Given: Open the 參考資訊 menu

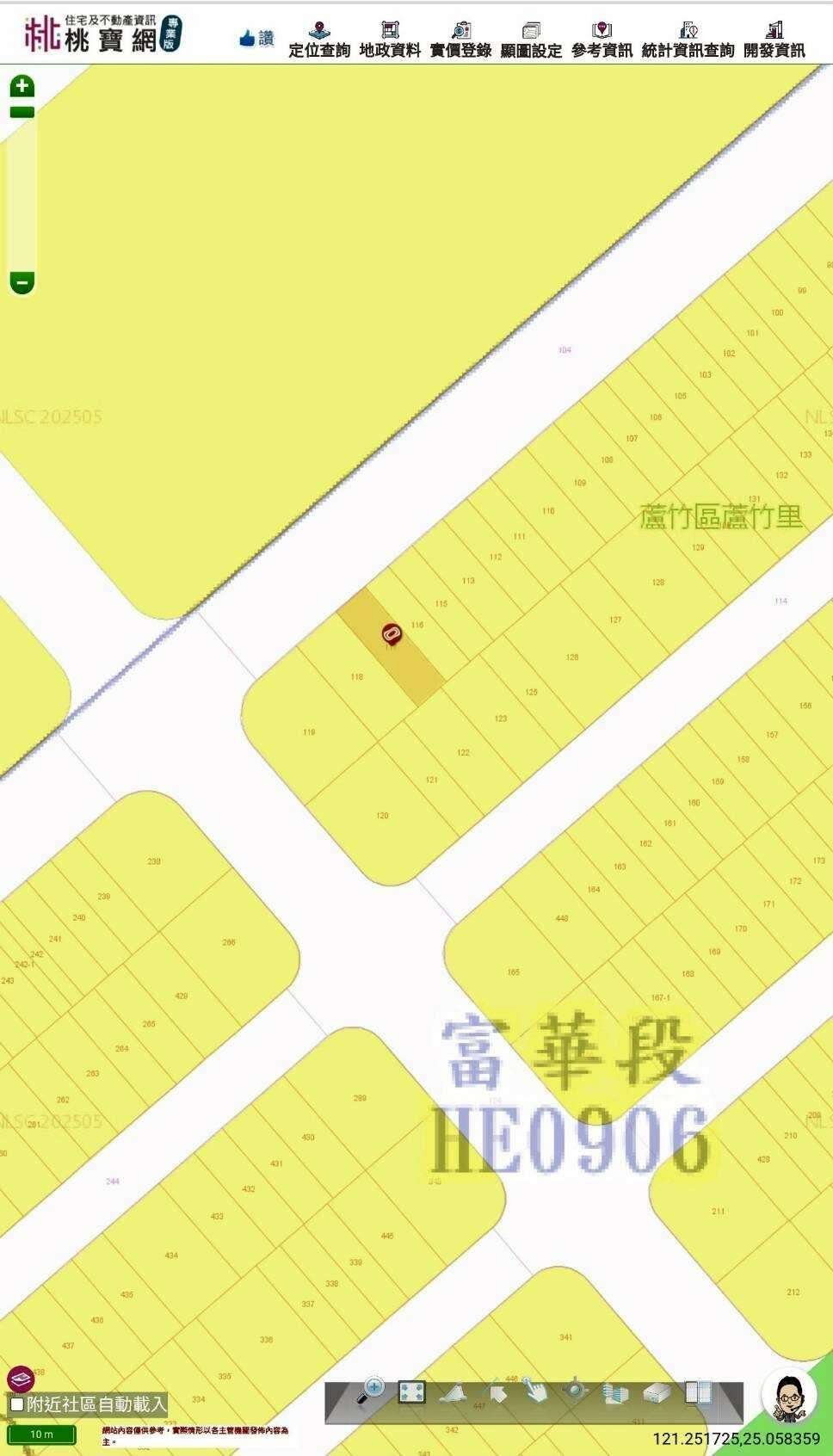Looking at the screenshot, I should [602, 40].
